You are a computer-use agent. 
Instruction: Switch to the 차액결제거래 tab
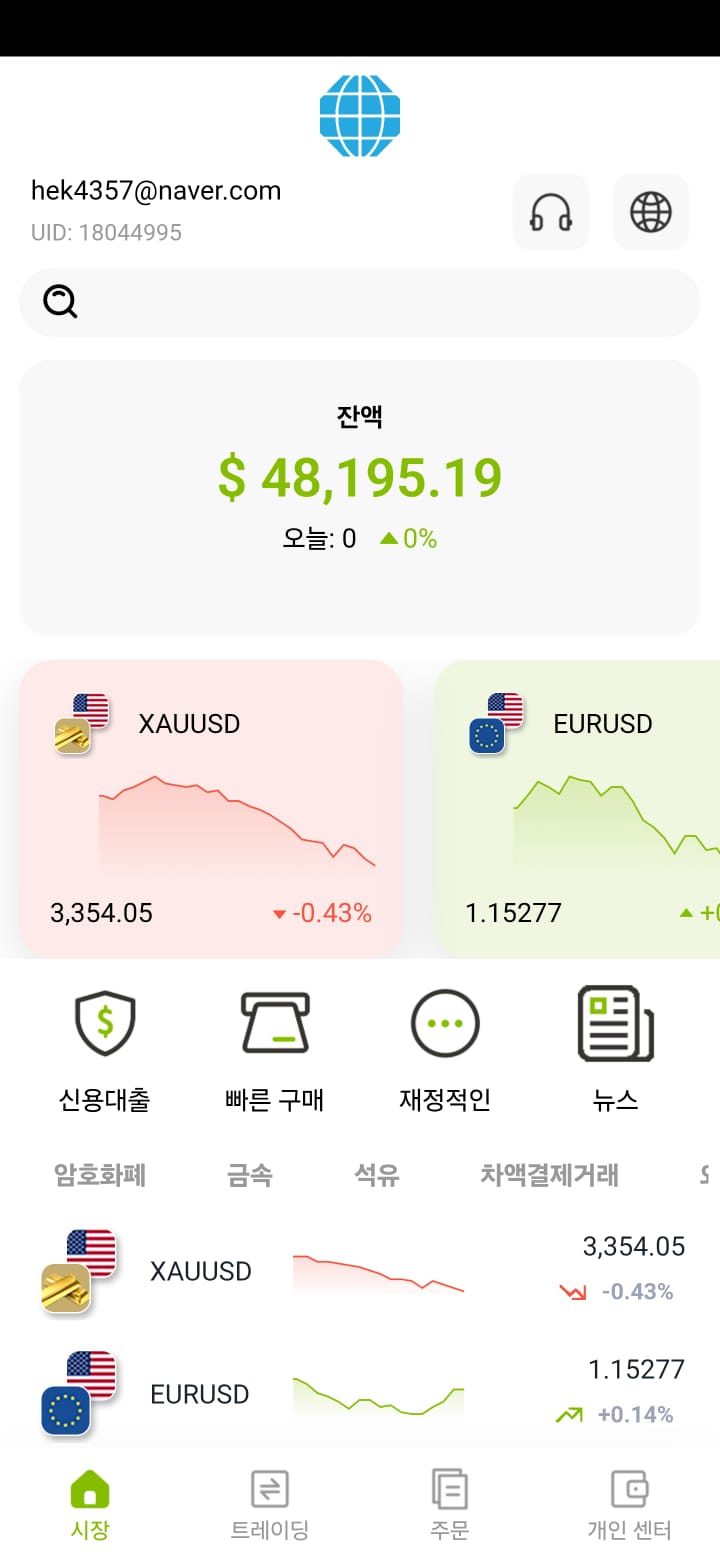click(549, 1175)
